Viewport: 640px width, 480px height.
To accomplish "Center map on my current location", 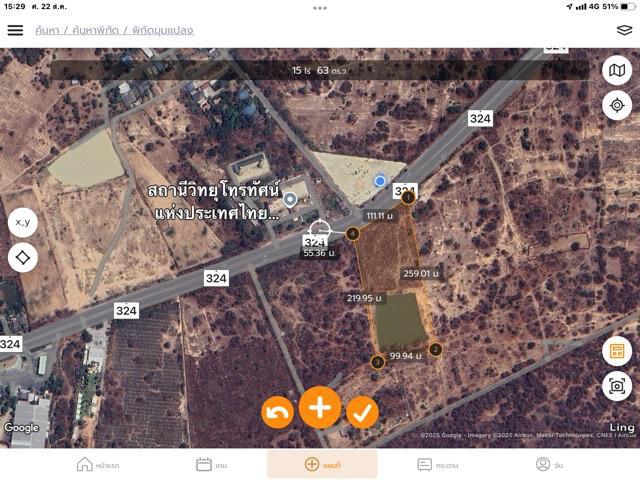I will click(617, 105).
